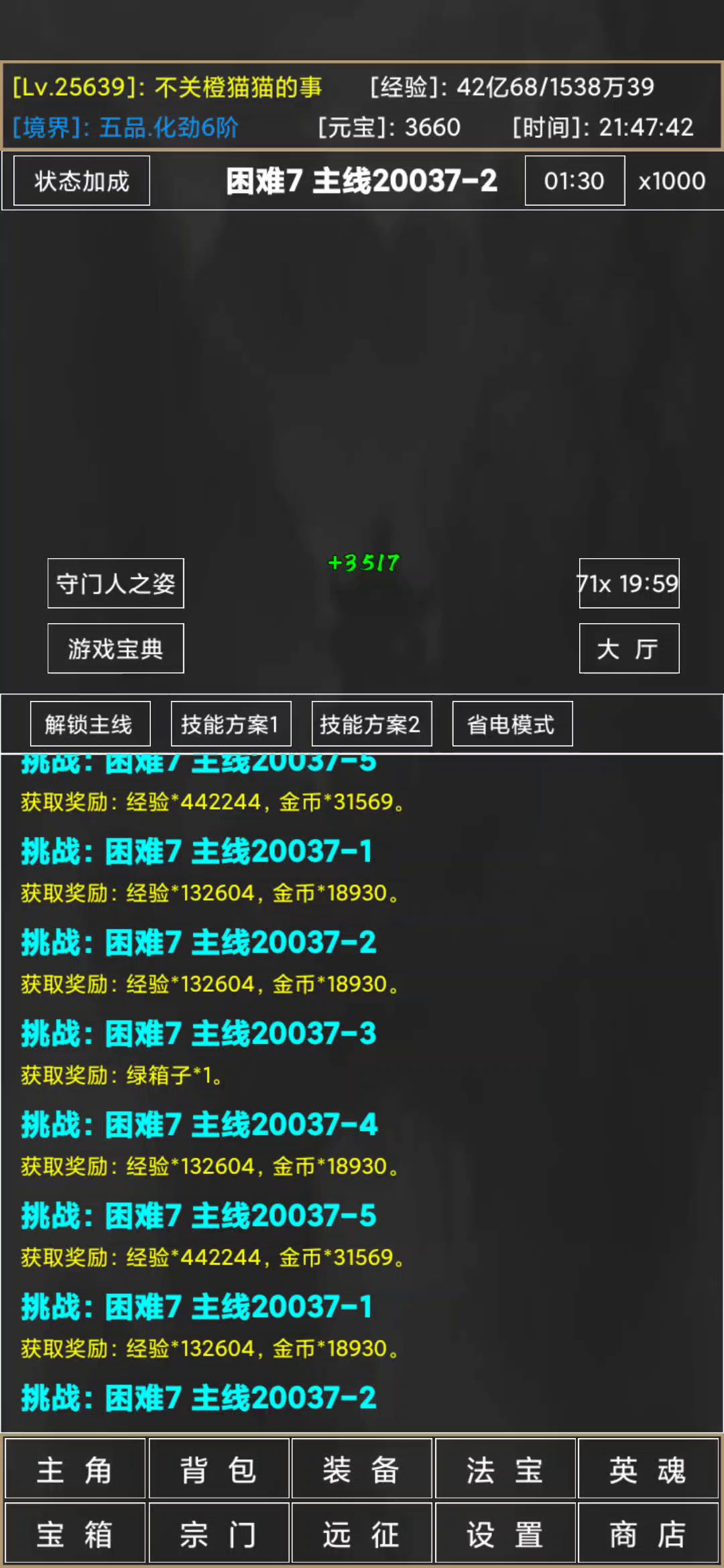The image size is (724, 1568).
Task: Open 设置 settings
Action: (505, 1534)
